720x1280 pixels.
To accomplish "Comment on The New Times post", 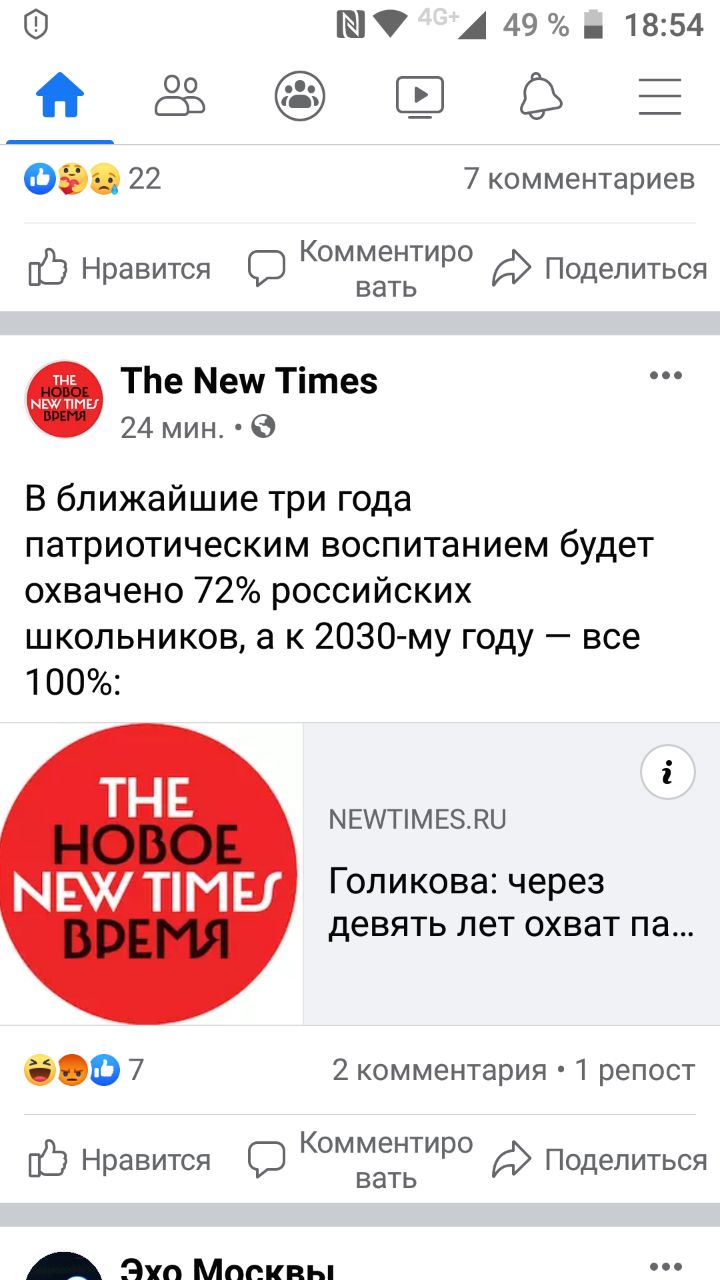I will 362,1160.
